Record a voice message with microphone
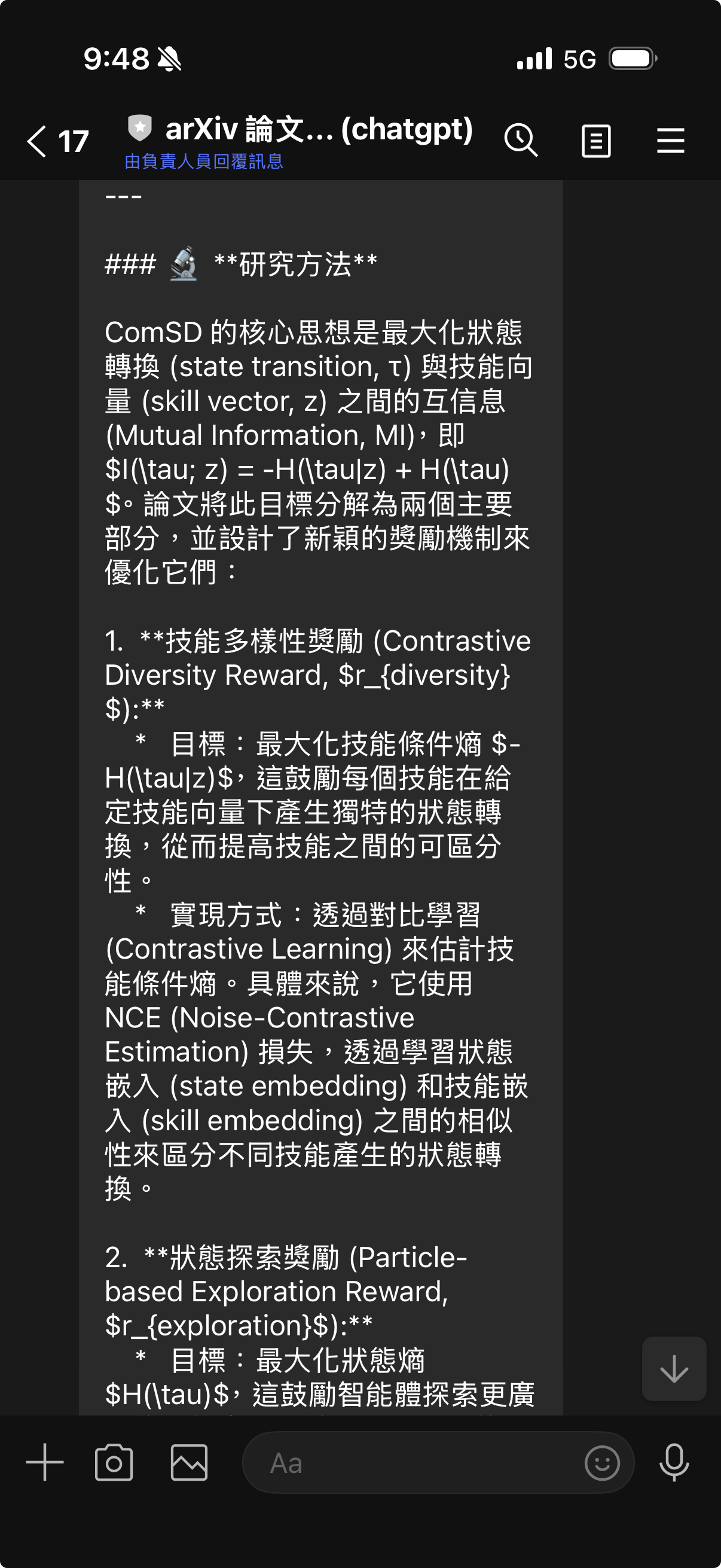The height and width of the screenshot is (1568, 721). [674, 1463]
